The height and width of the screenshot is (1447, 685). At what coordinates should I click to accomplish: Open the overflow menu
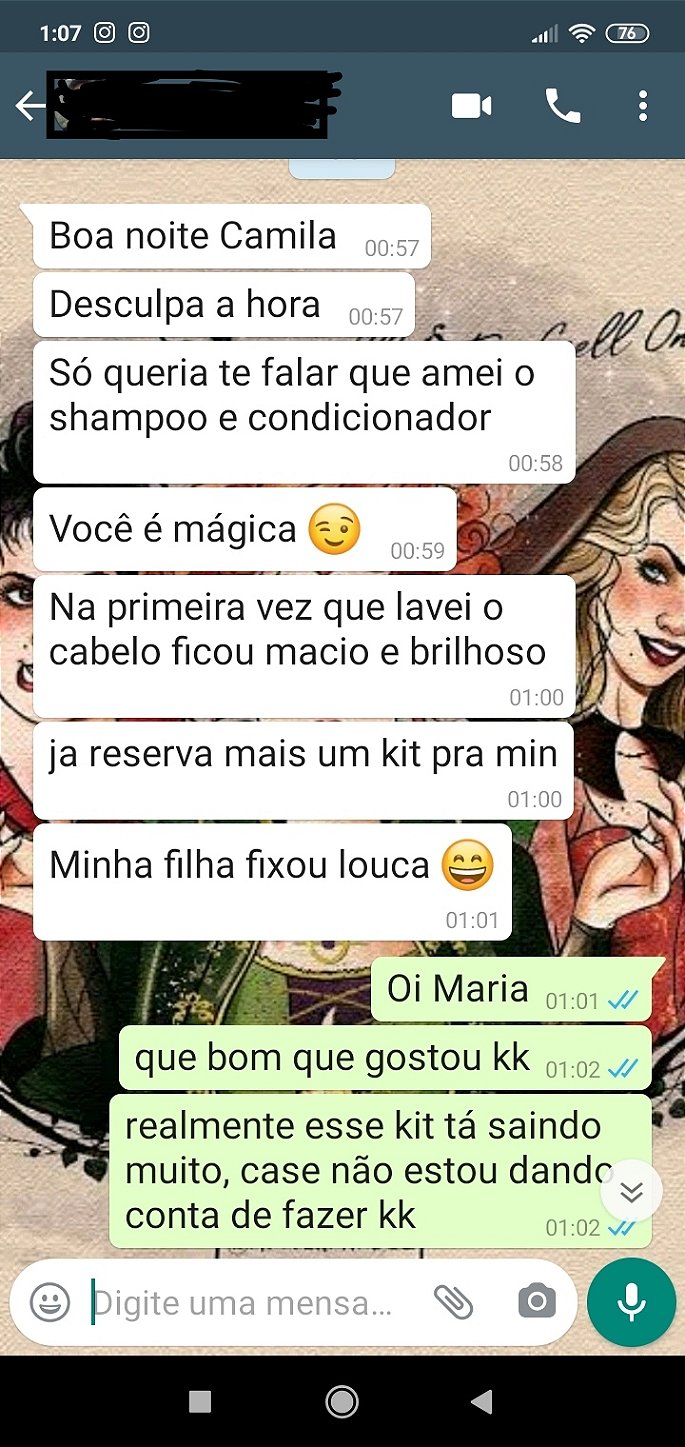(643, 106)
